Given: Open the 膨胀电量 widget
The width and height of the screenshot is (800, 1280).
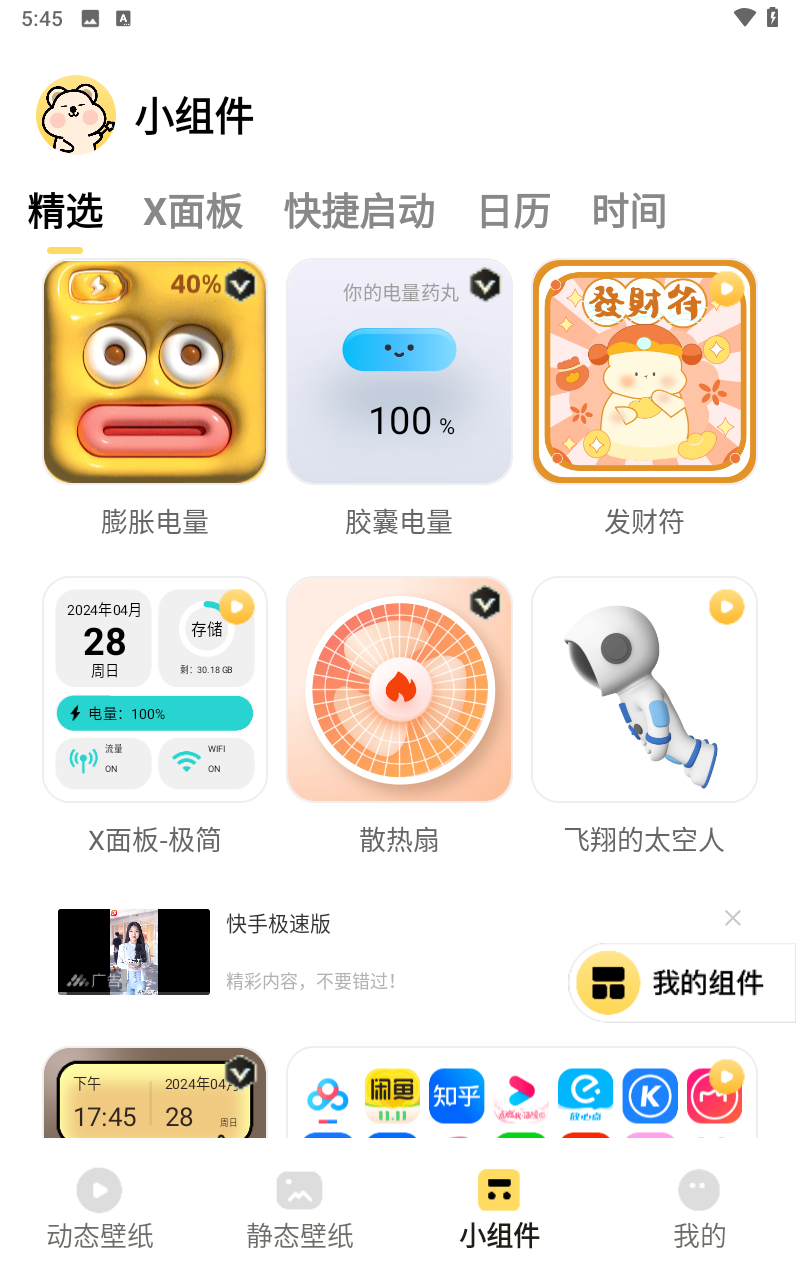Looking at the screenshot, I should [x=155, y=372].
